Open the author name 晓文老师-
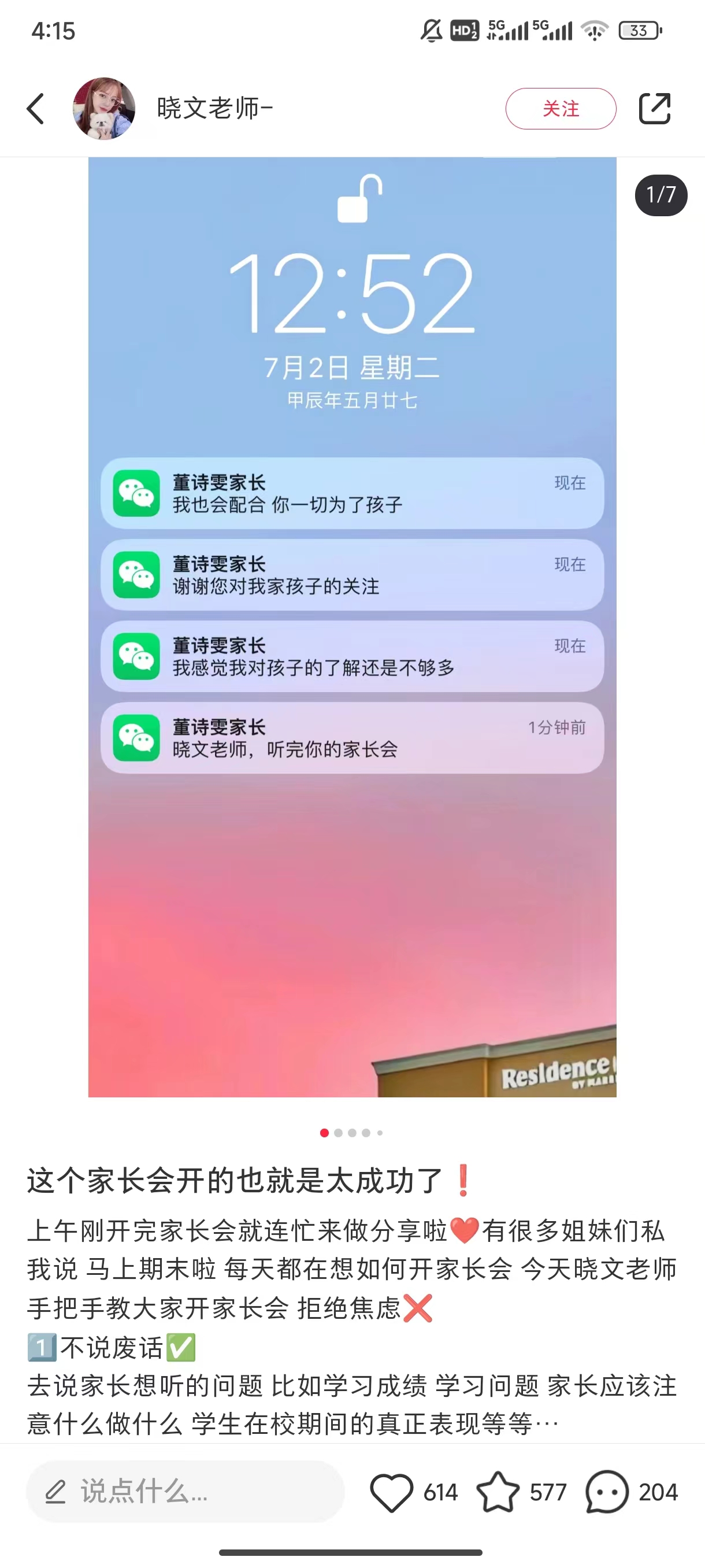This screenshot has width=705, height=1568. point(215,109)
